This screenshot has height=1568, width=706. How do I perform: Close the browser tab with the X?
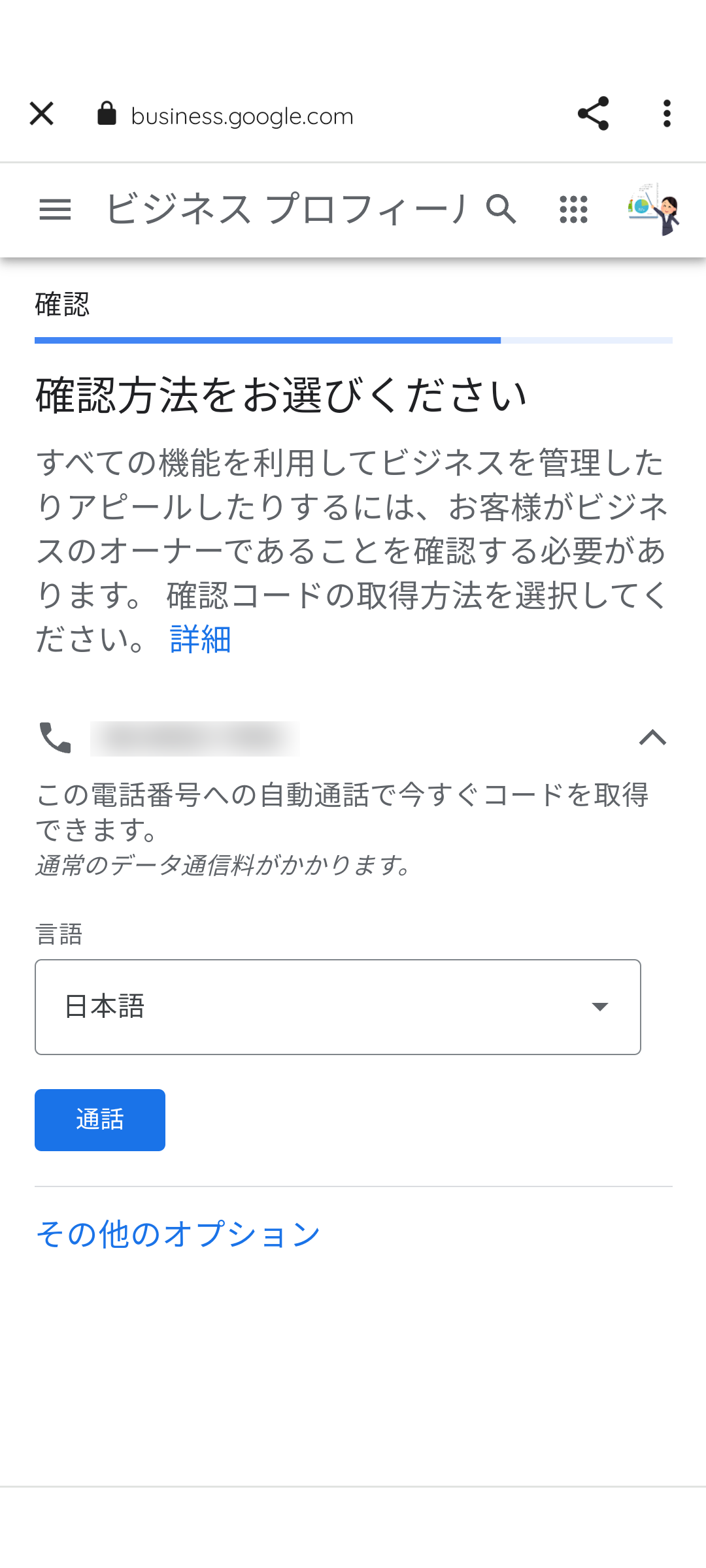click(41, 114)
